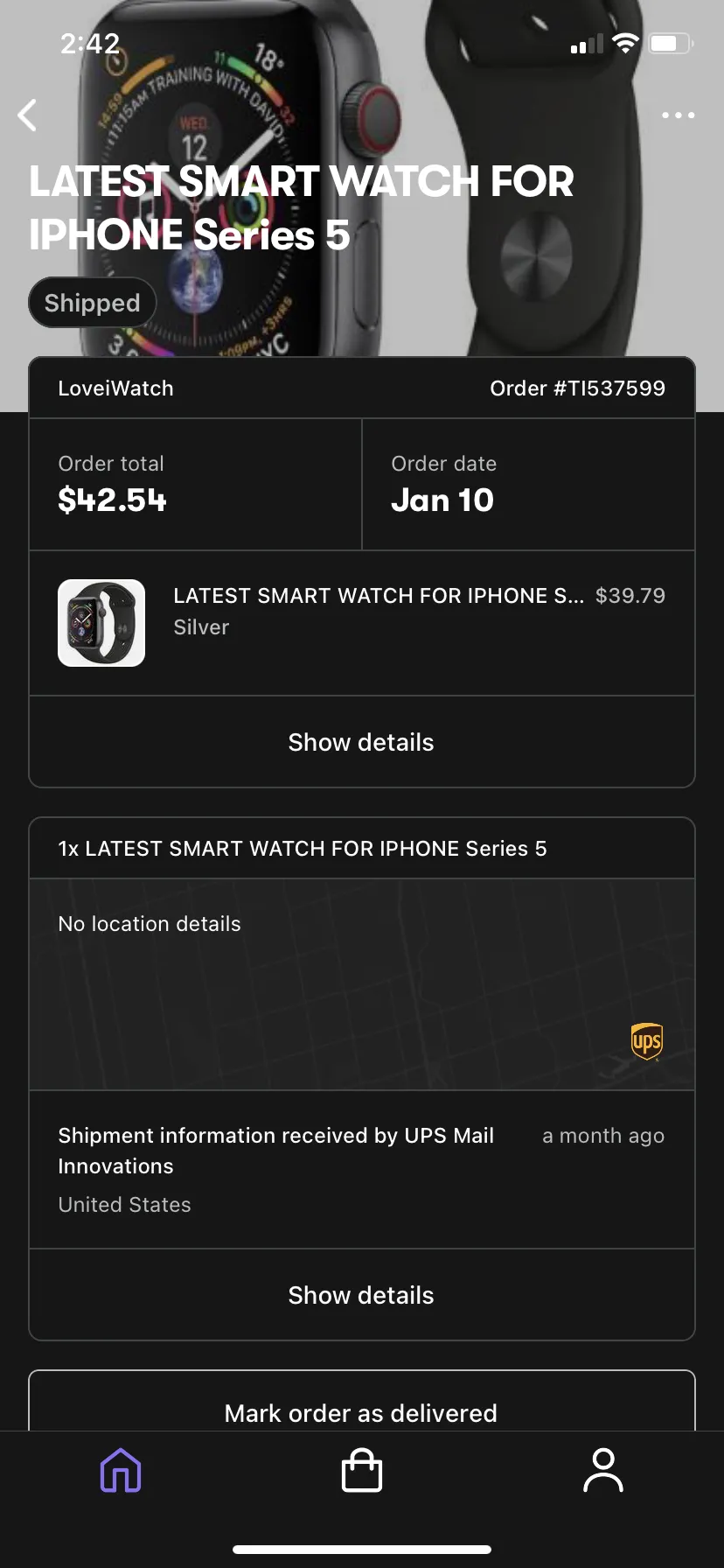Switch to the Home tab
This screenshot has width=724, height=1568.
point(121,1470)
